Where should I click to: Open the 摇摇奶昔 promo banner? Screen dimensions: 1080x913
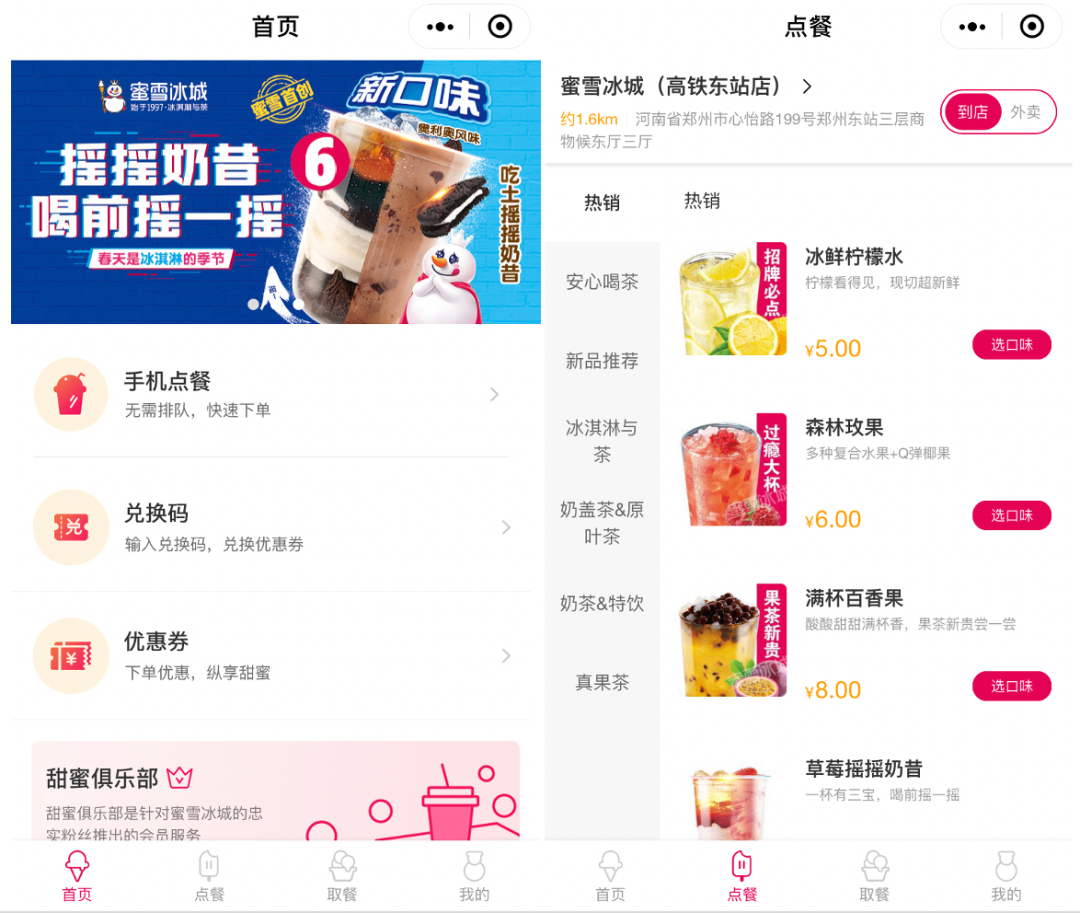276,192
